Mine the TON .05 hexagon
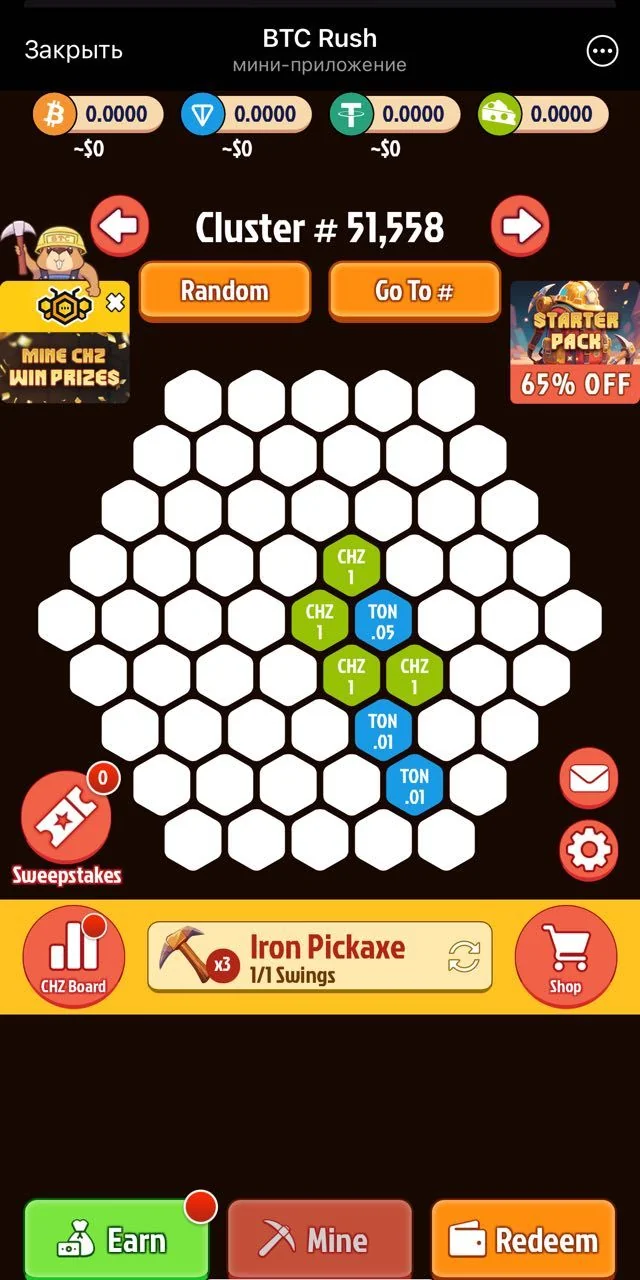This screenshot has height=1280, width=640. click(x=383, y=621)
